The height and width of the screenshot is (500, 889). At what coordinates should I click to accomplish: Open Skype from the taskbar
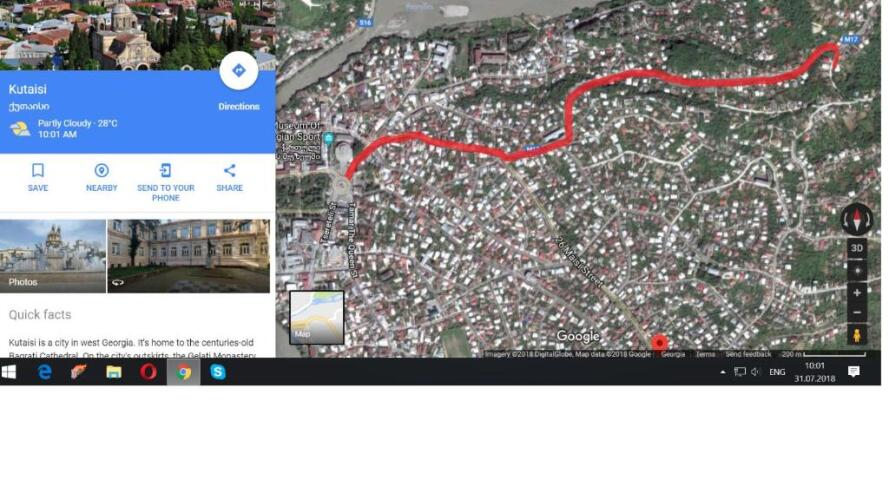coord(218,372)
